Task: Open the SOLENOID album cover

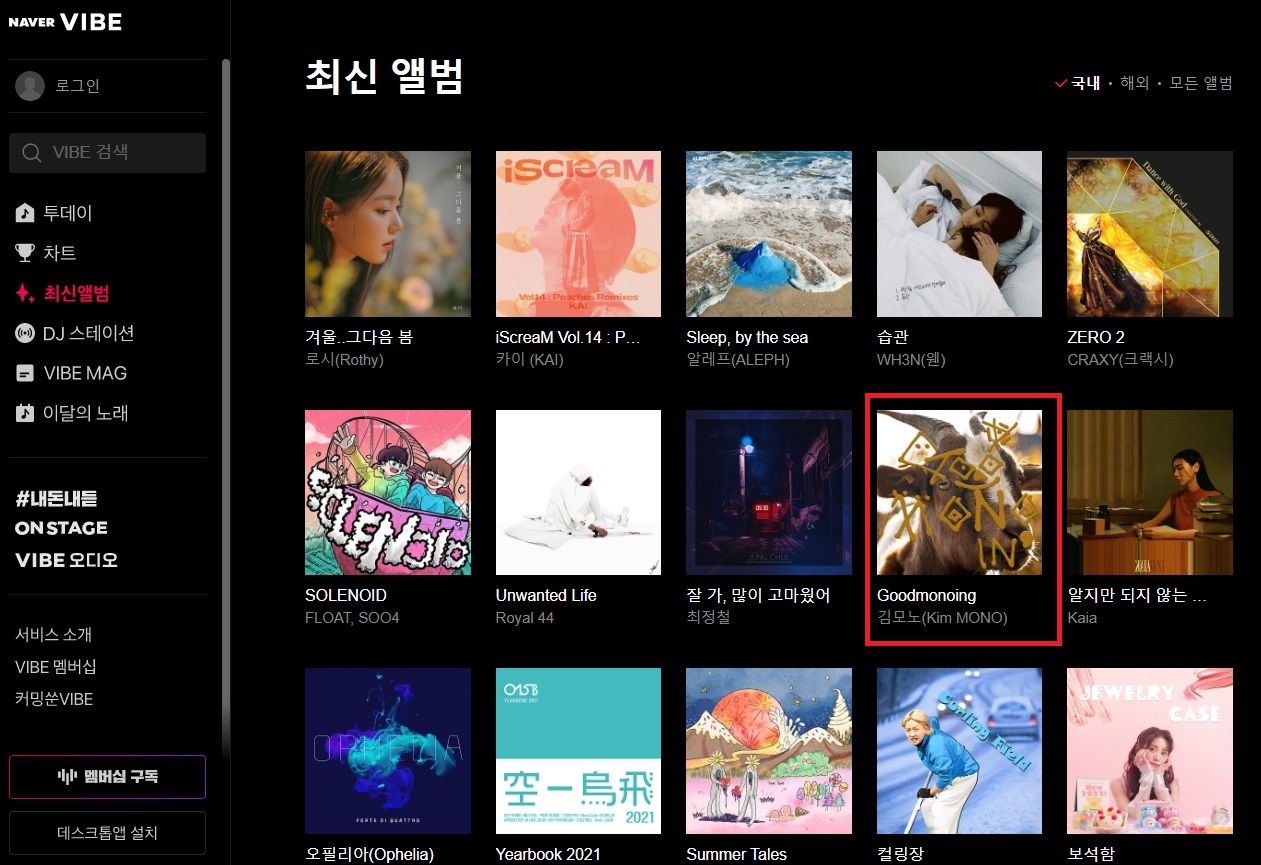Action: (387, 492)
